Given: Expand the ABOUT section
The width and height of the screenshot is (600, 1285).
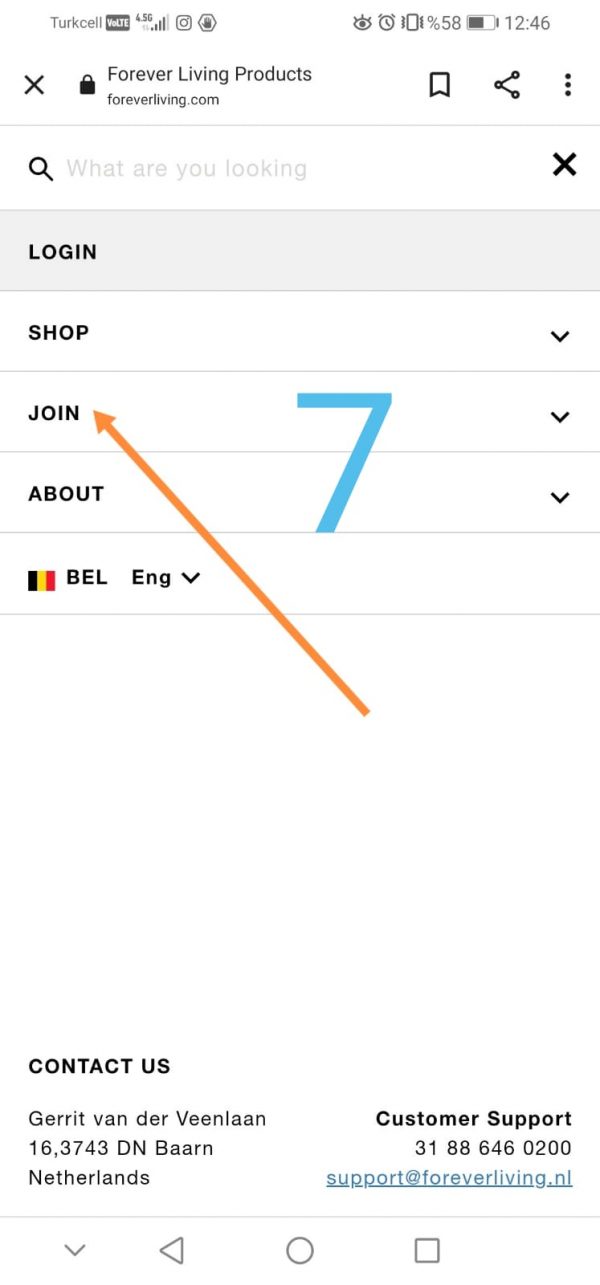Looking at the screenshot, I should pyautogui.click(x=559, y=497).
